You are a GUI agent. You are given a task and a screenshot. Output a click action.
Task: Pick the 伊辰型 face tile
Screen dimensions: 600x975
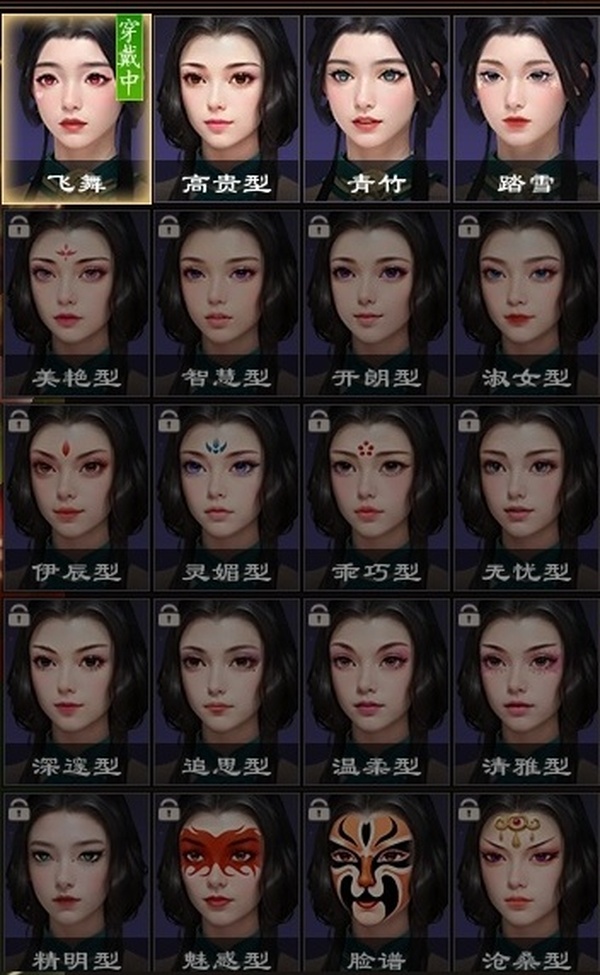(76, 496)
